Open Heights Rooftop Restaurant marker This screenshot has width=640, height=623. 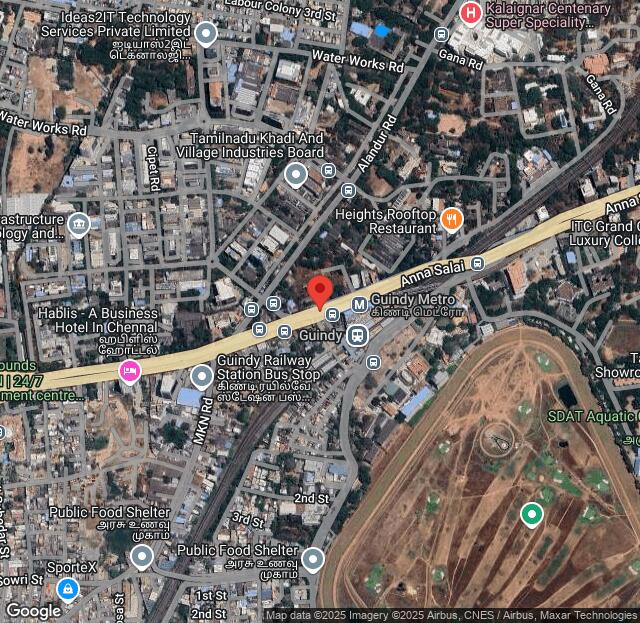pos(452,219)
